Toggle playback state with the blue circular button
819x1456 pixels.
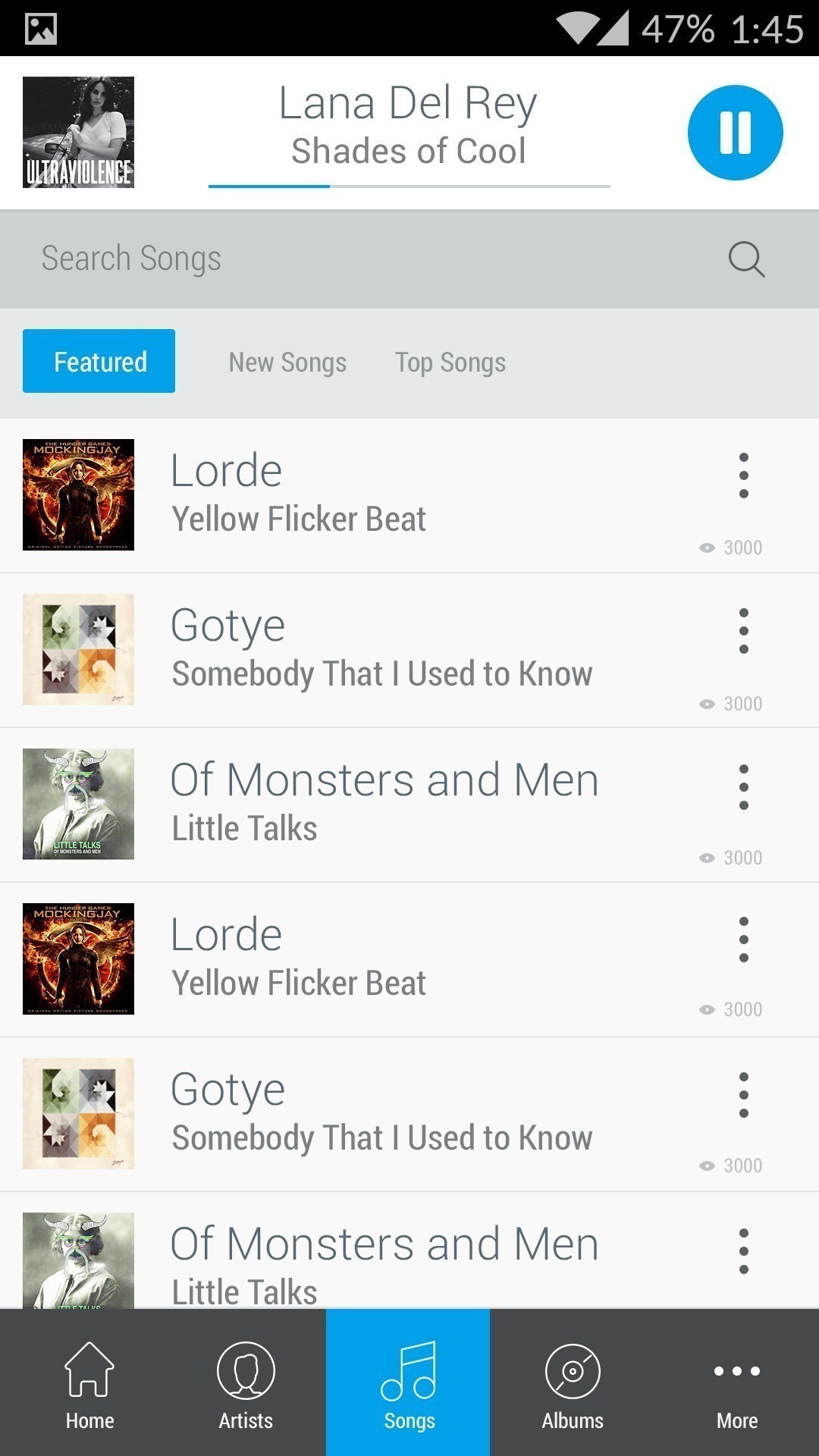point(735,132)
